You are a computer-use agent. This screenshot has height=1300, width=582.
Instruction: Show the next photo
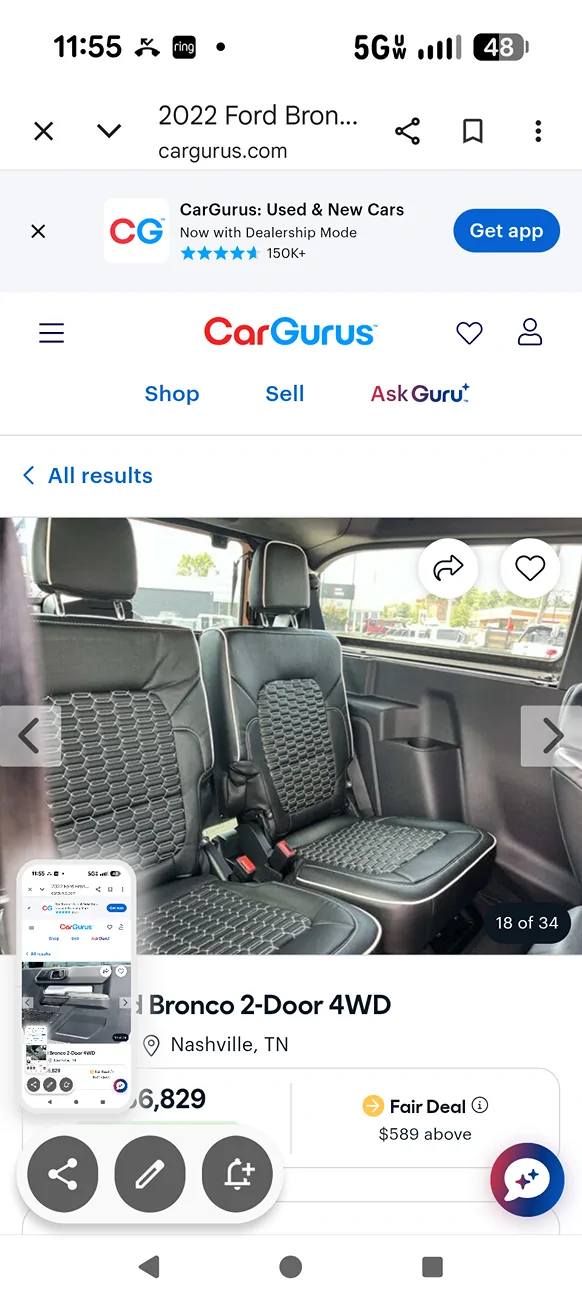[x=552, y=736]
